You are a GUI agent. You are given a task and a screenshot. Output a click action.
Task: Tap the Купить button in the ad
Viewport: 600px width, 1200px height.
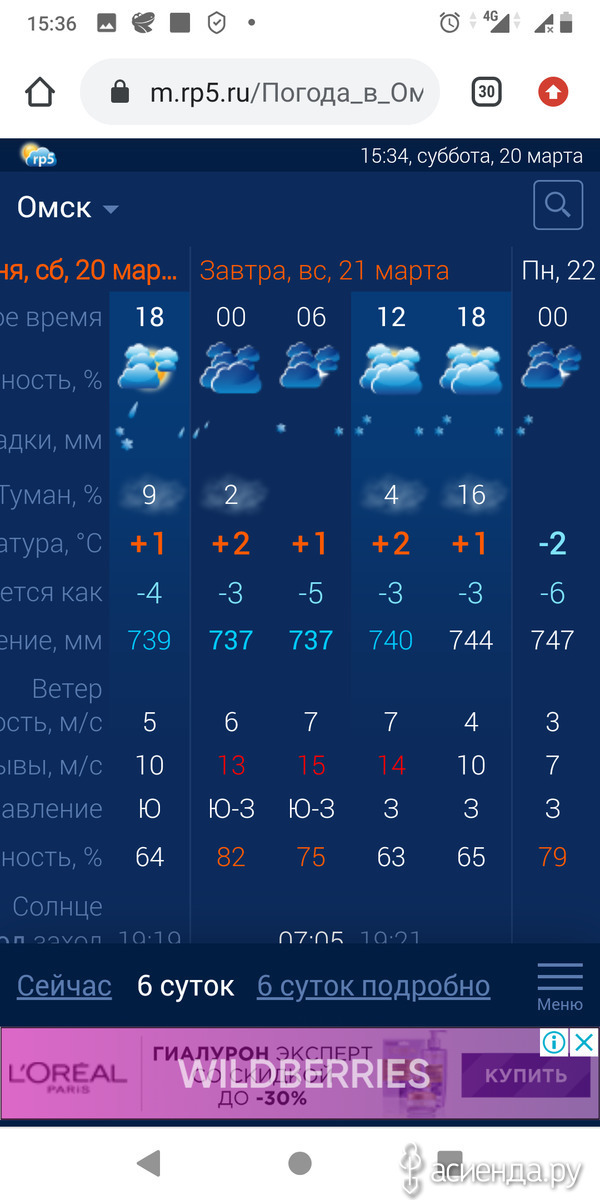pyautogui.click(x=526, y=1076)
